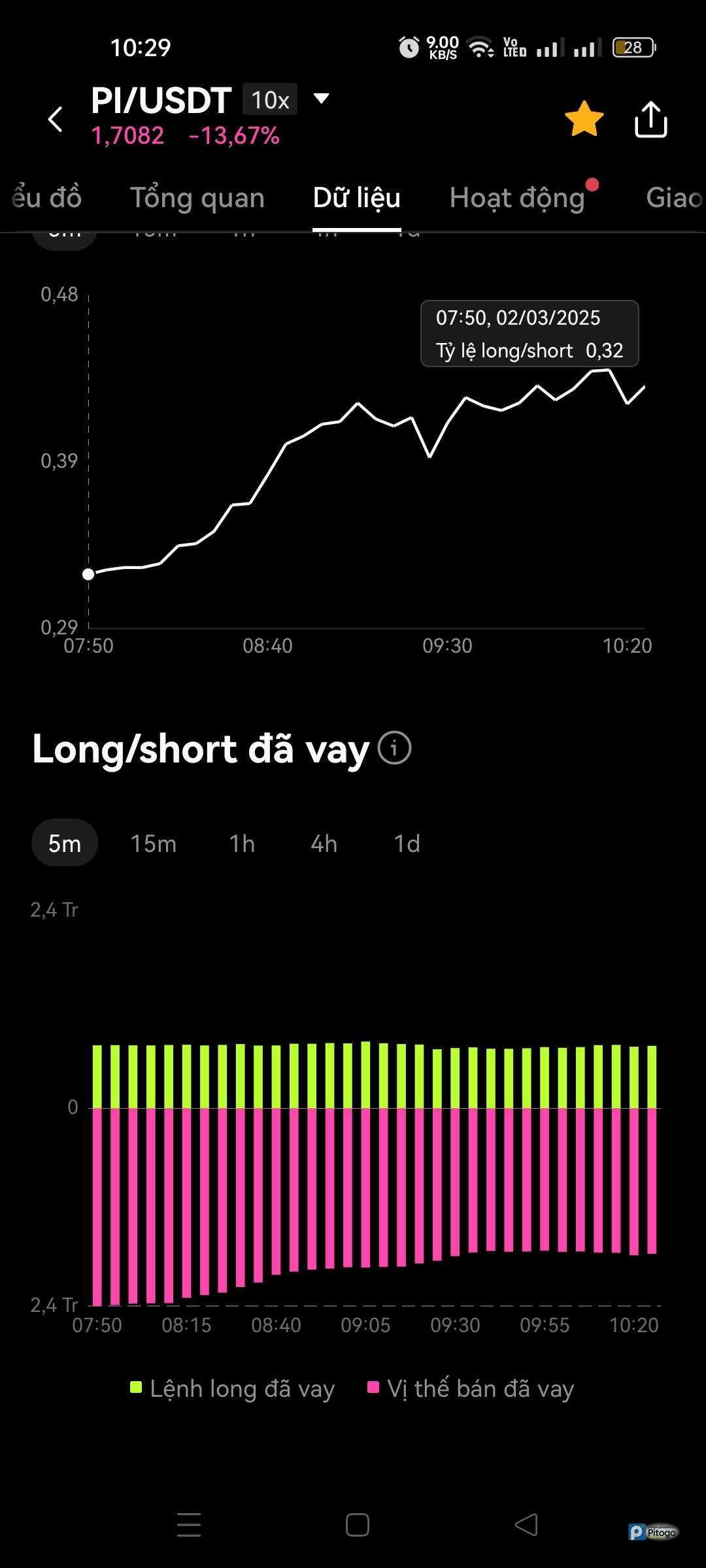The image size is (706, 1568).
Task: Select the Dữ liệu tab
Action: [356, 198]
